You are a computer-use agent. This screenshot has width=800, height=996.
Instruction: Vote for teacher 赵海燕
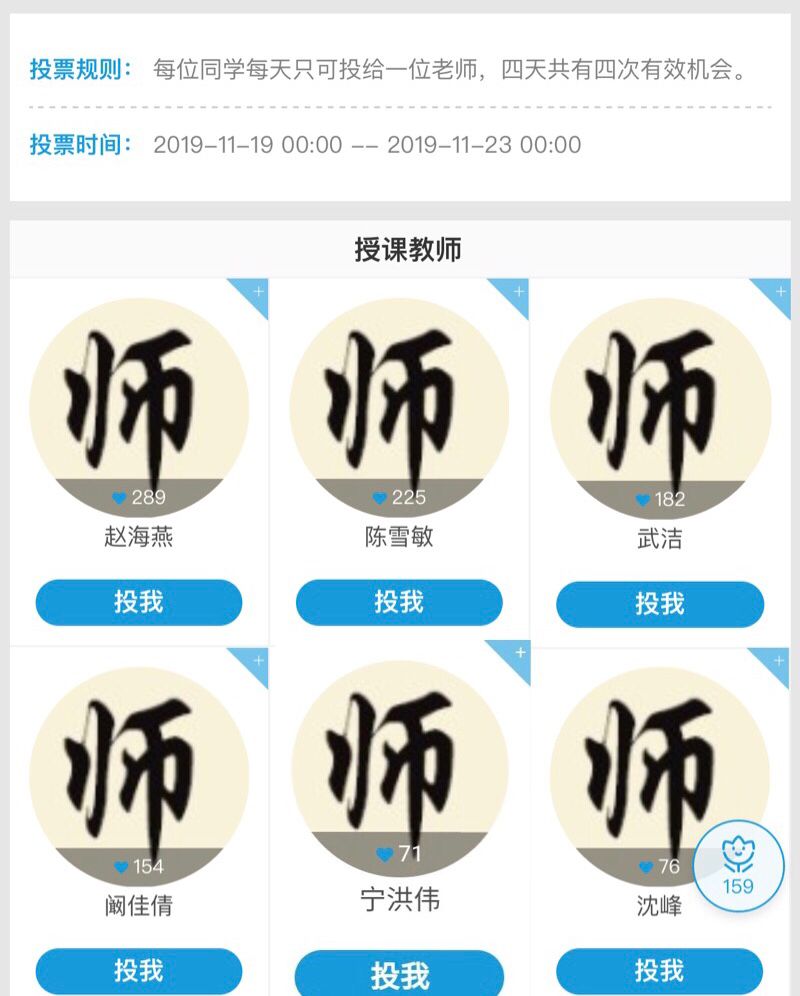click(x=139, y=602)
